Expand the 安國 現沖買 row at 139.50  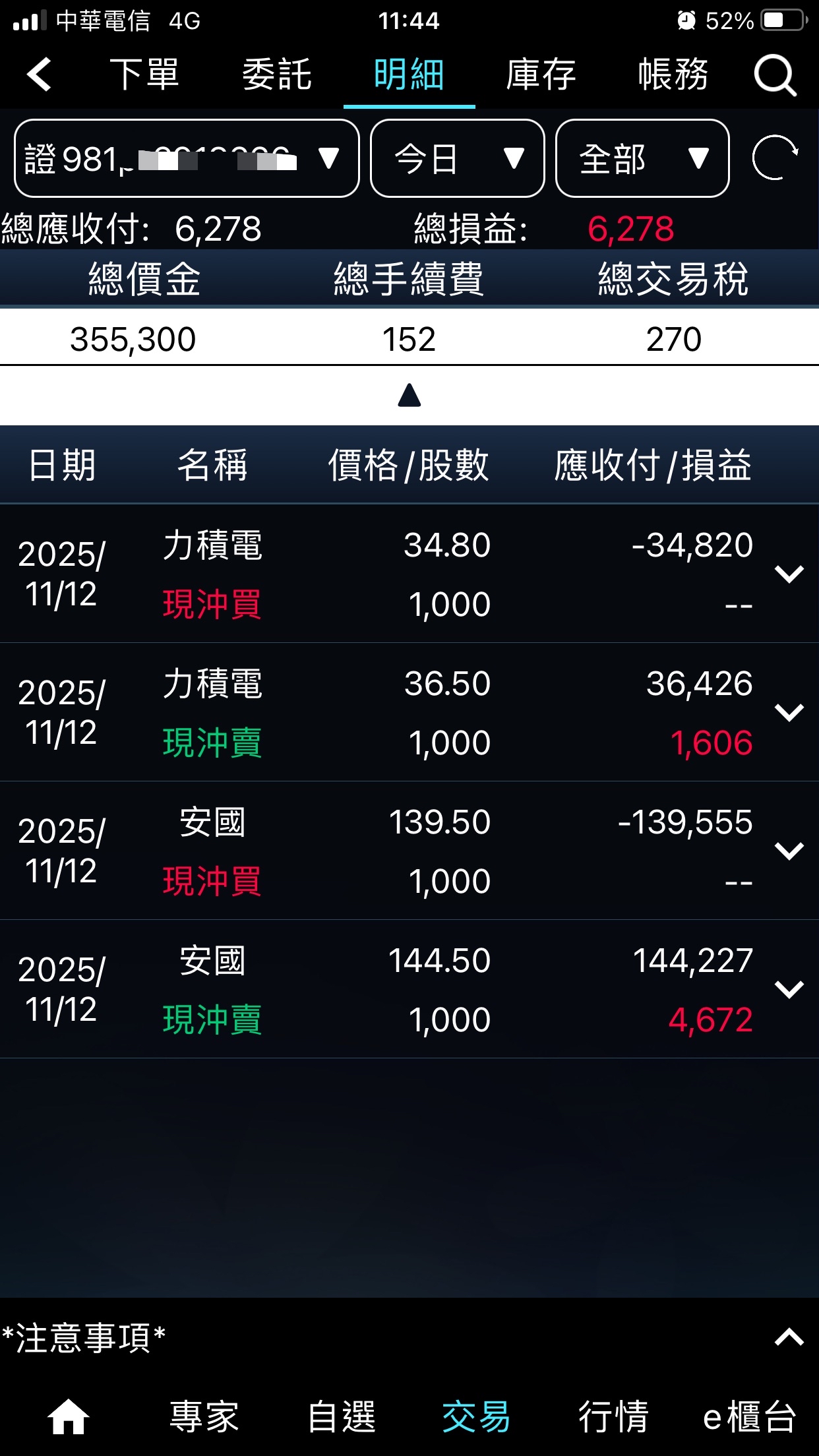pyautogui.click(x=789, y=851)
